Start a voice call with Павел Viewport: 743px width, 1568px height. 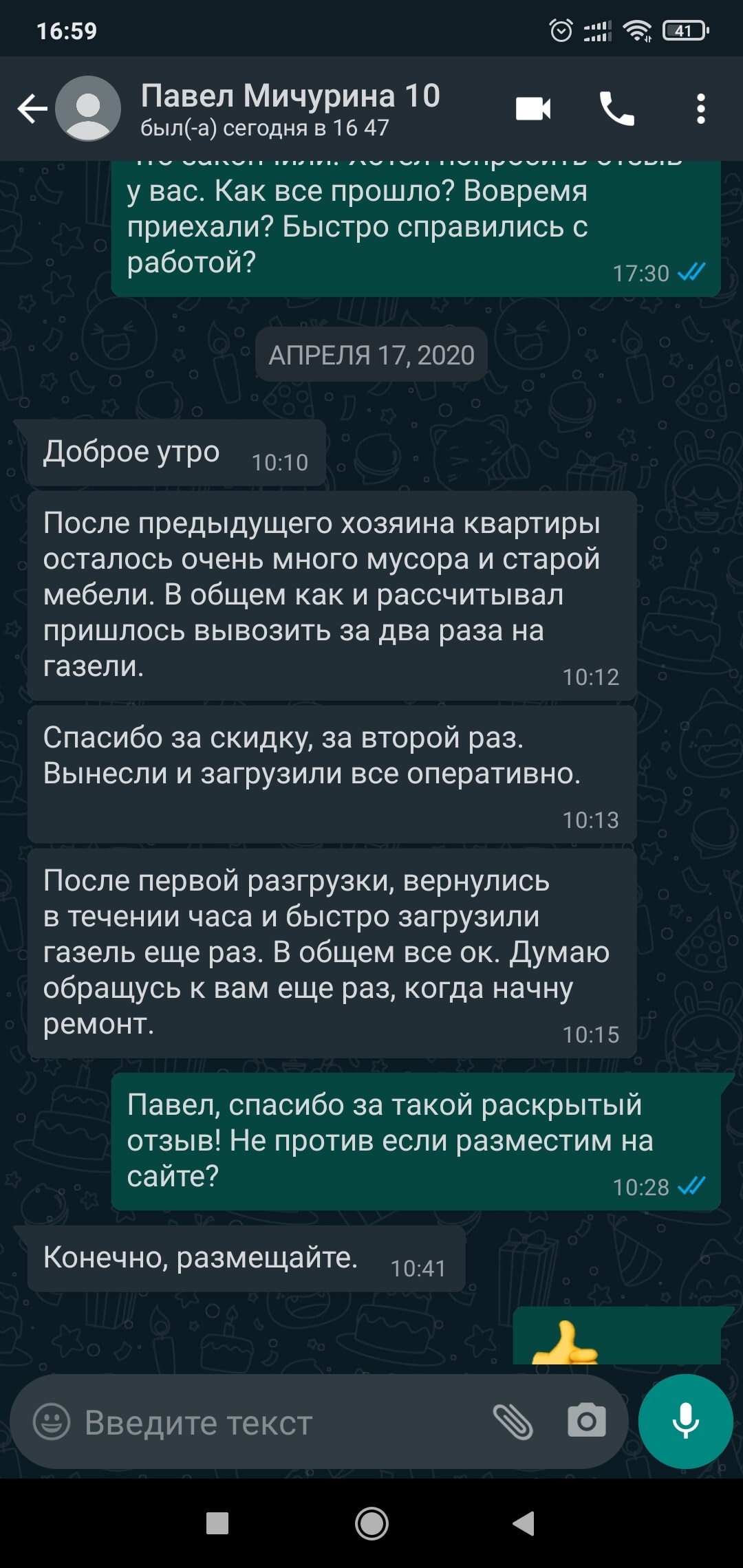coord(616,109)
